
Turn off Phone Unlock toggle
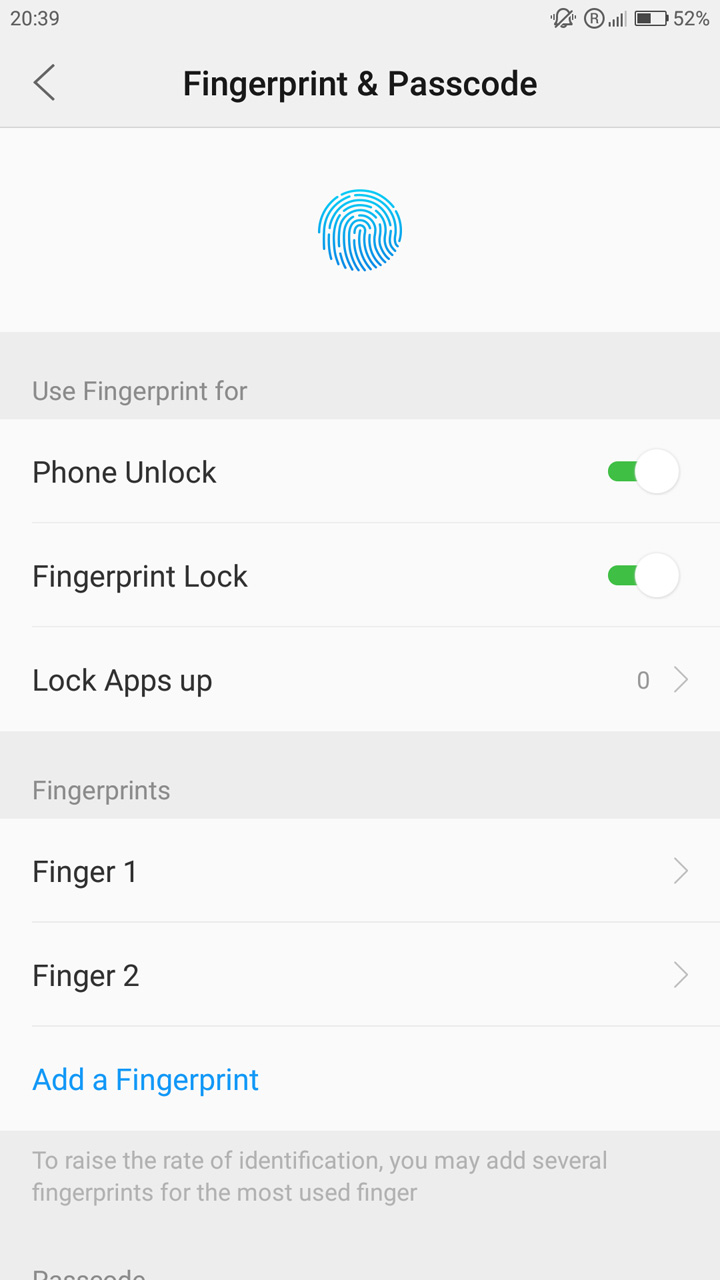coord(643,472)
